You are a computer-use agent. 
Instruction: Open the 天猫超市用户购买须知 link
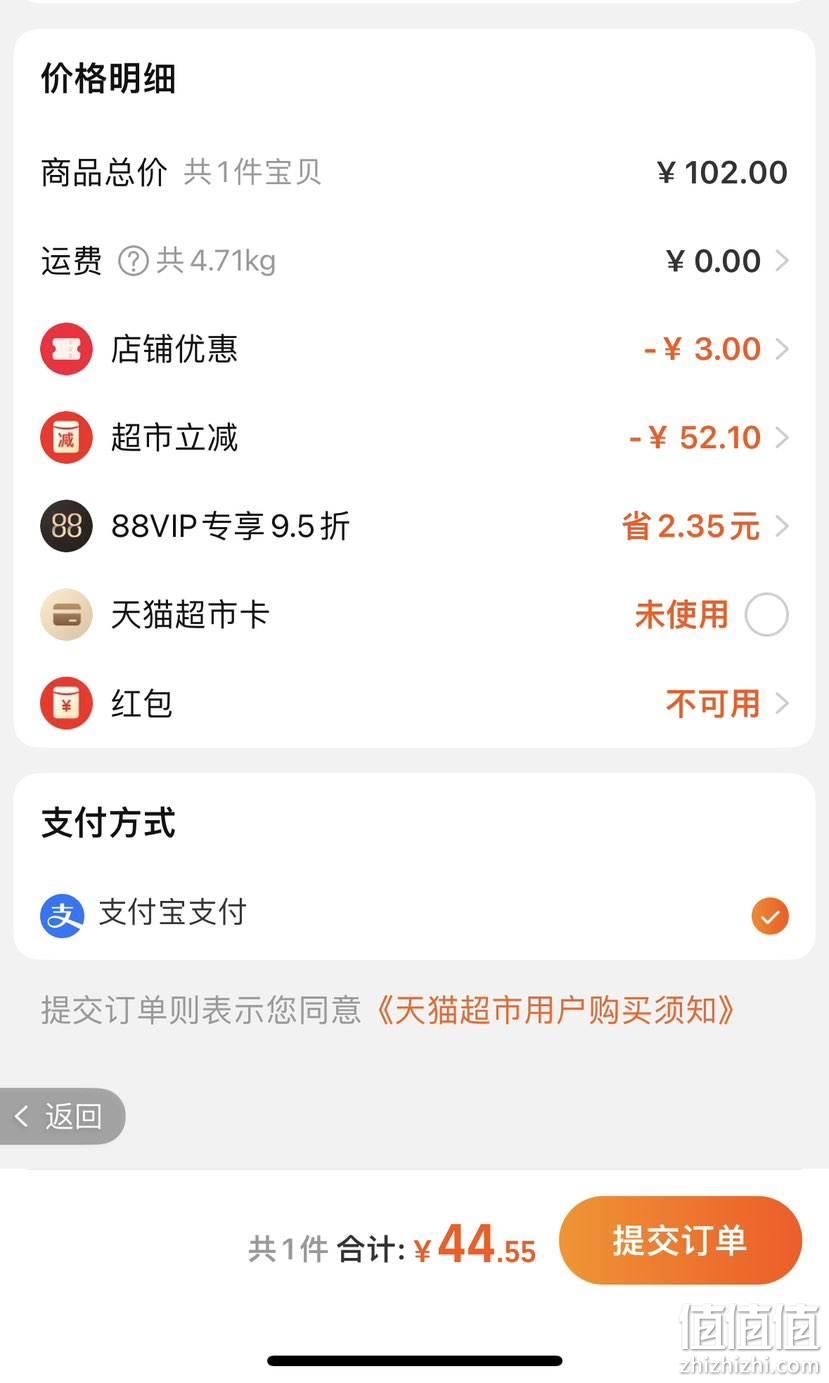pos(558,1010)
